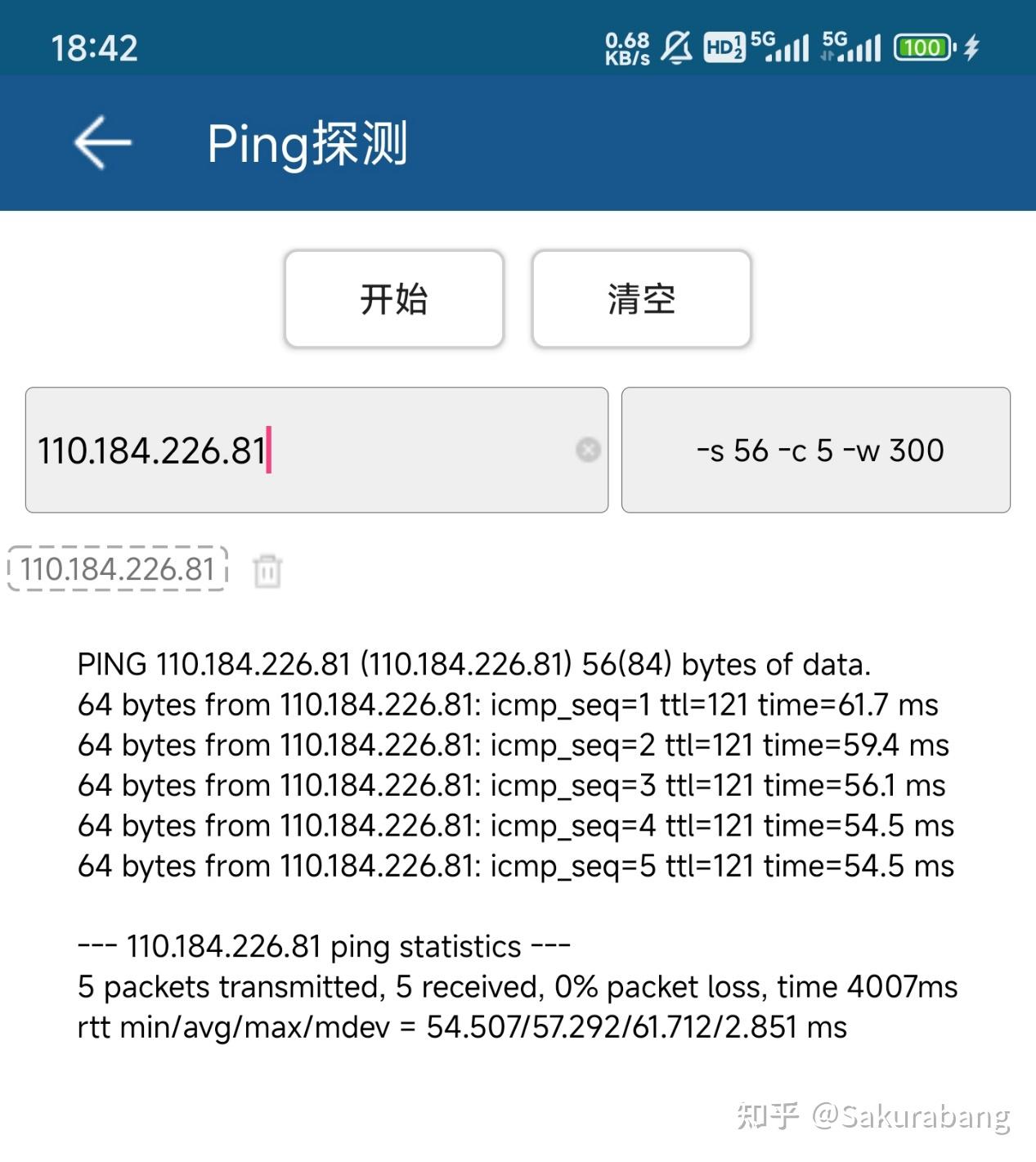Select history chip 110.184.226.81
Viewport: 1036px width, 1162px height.
(x=117, y=569)
